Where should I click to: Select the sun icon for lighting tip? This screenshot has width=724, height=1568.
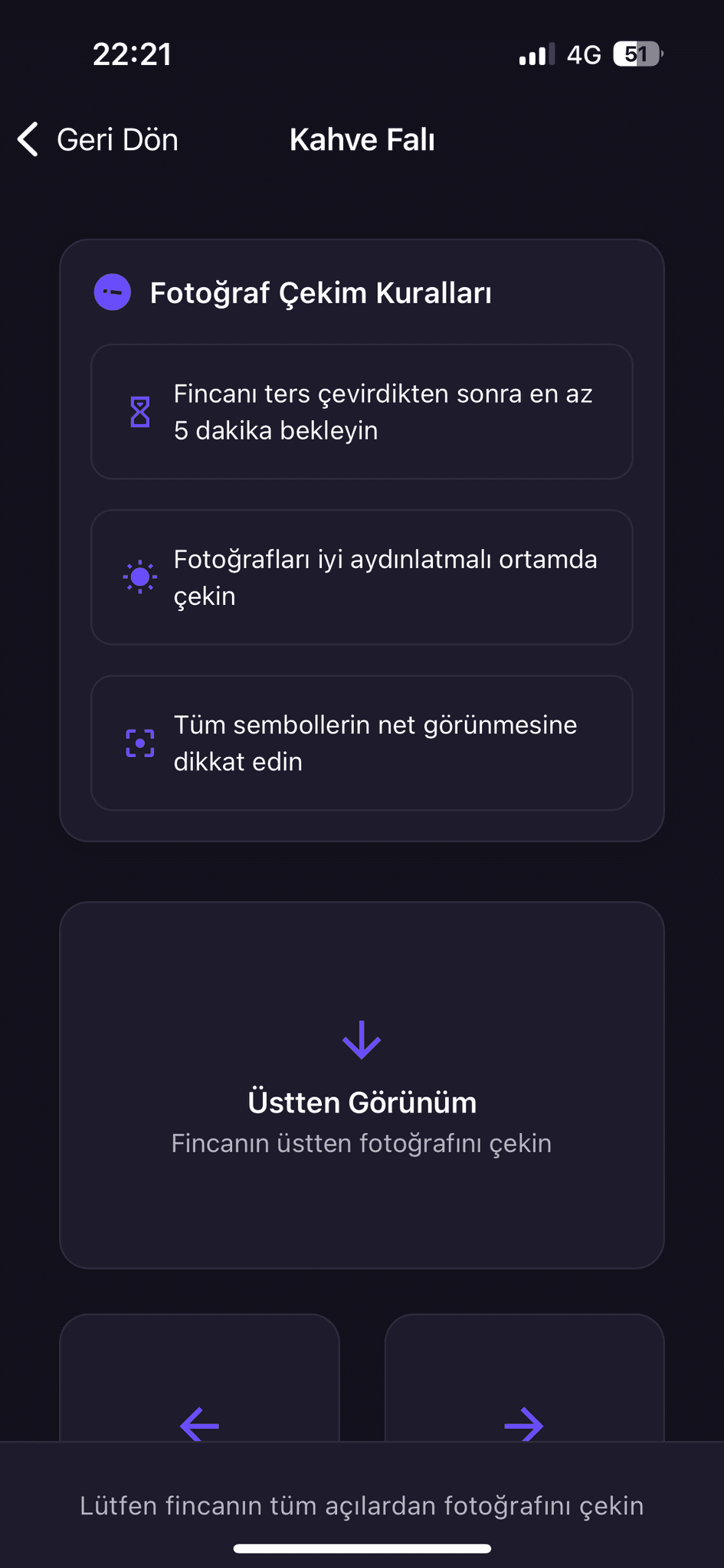tap(139, 577)
